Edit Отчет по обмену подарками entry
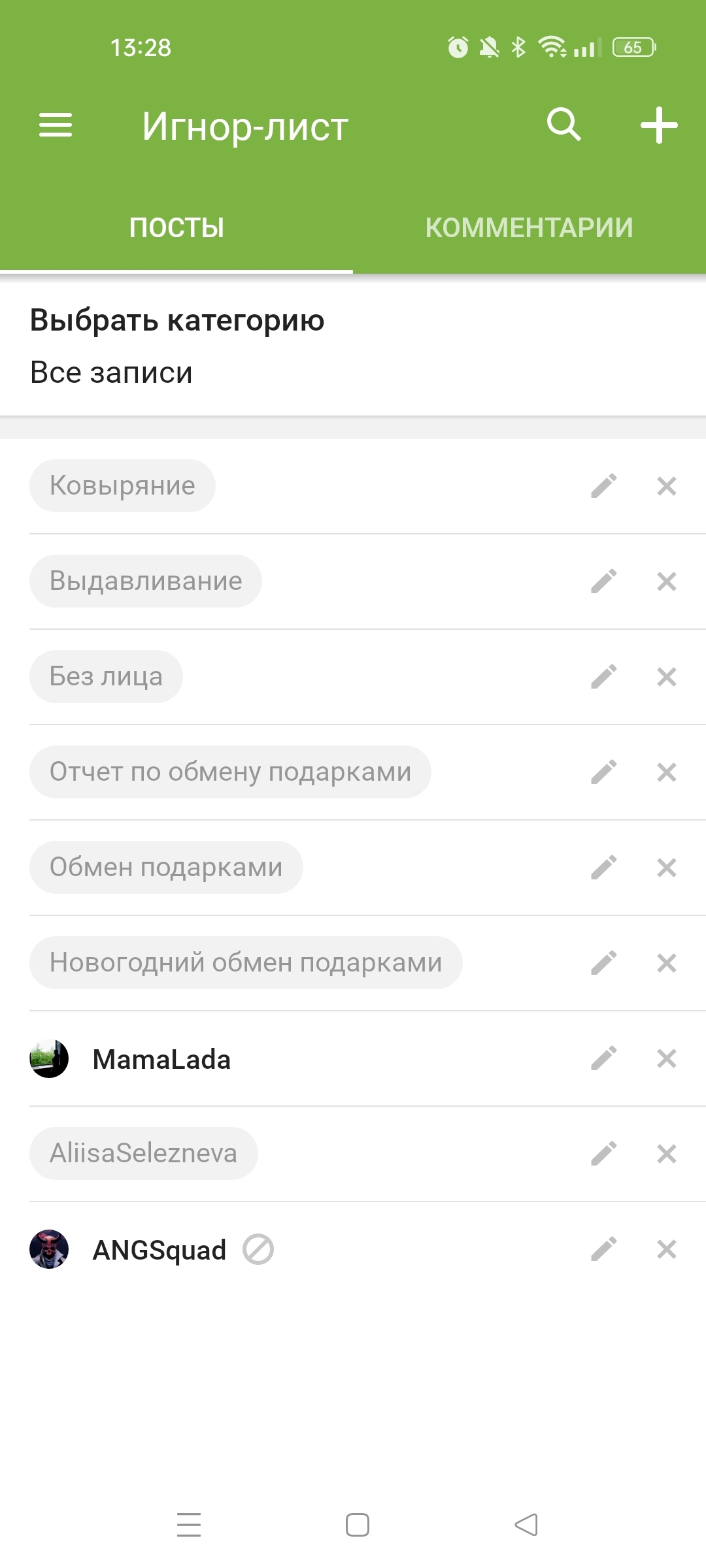 click(x=604, y=772)
